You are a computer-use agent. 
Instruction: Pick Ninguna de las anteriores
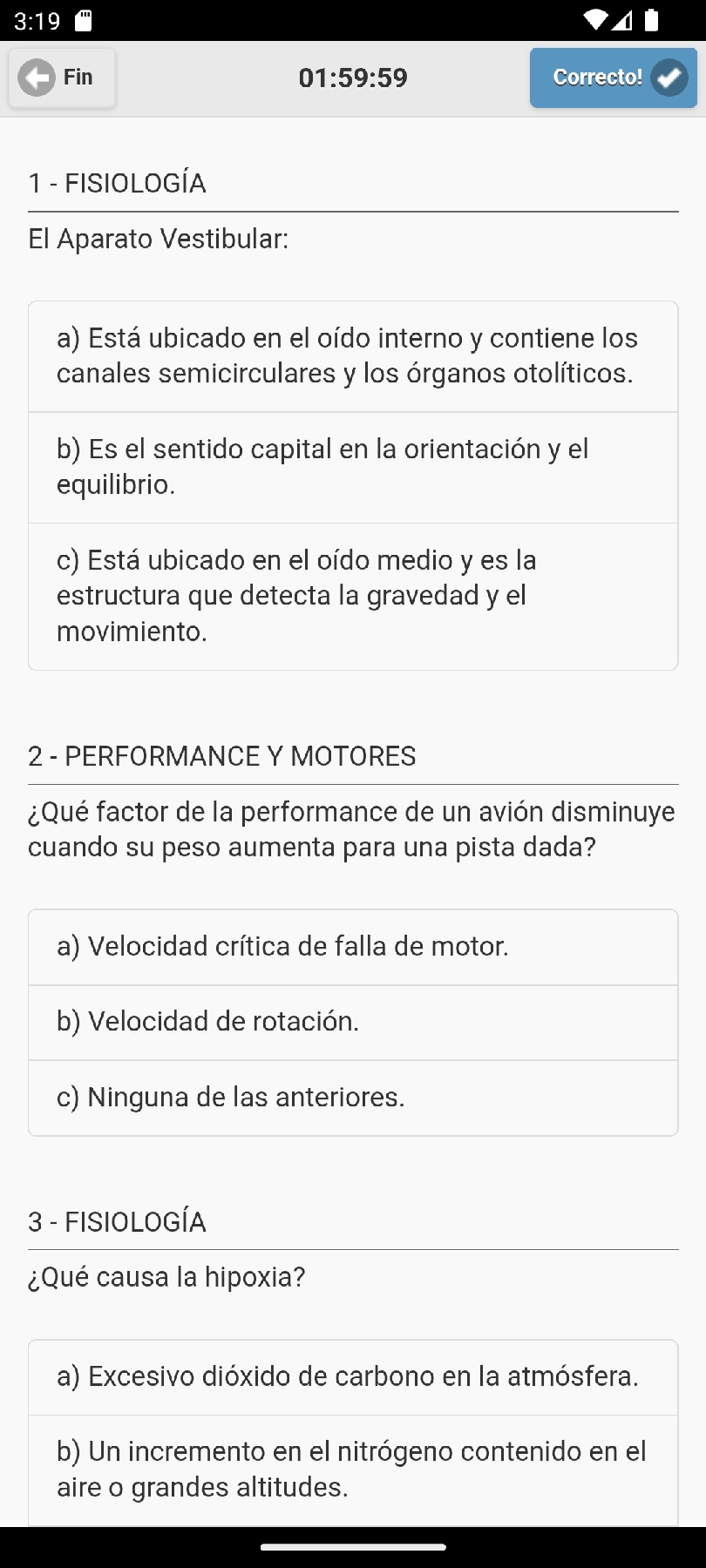click(x=353, y=1098)
